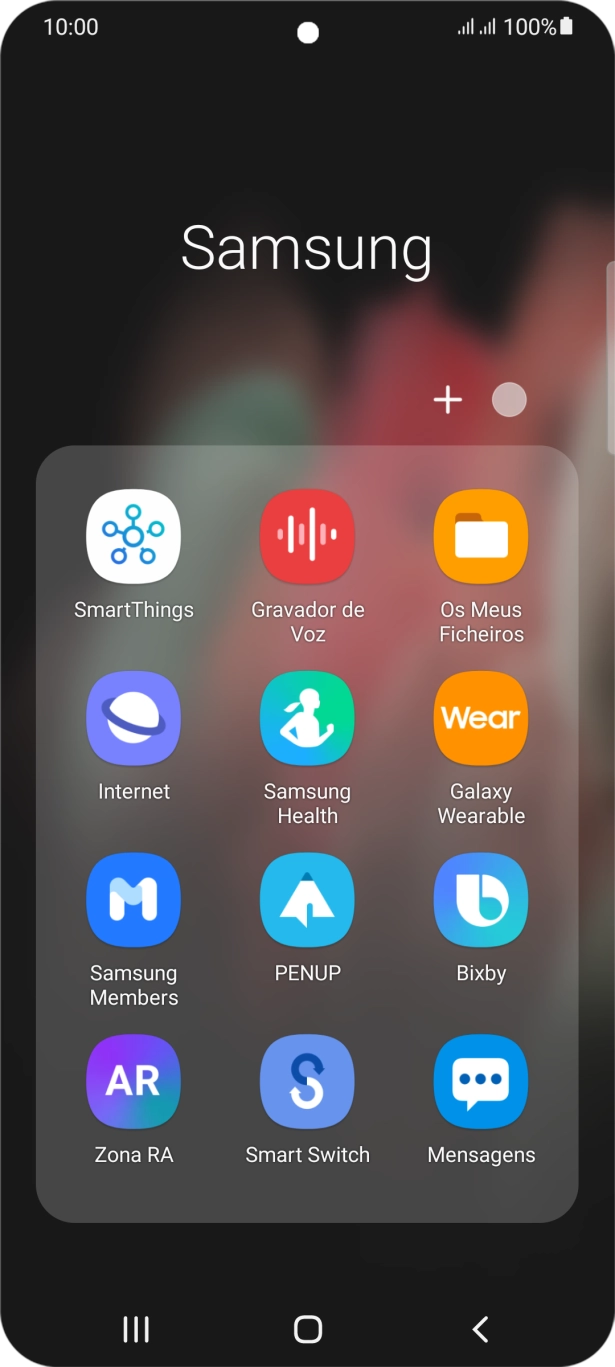Add apps to folder with plus icon
This screenshot has width=615, height=1367.
447,400
